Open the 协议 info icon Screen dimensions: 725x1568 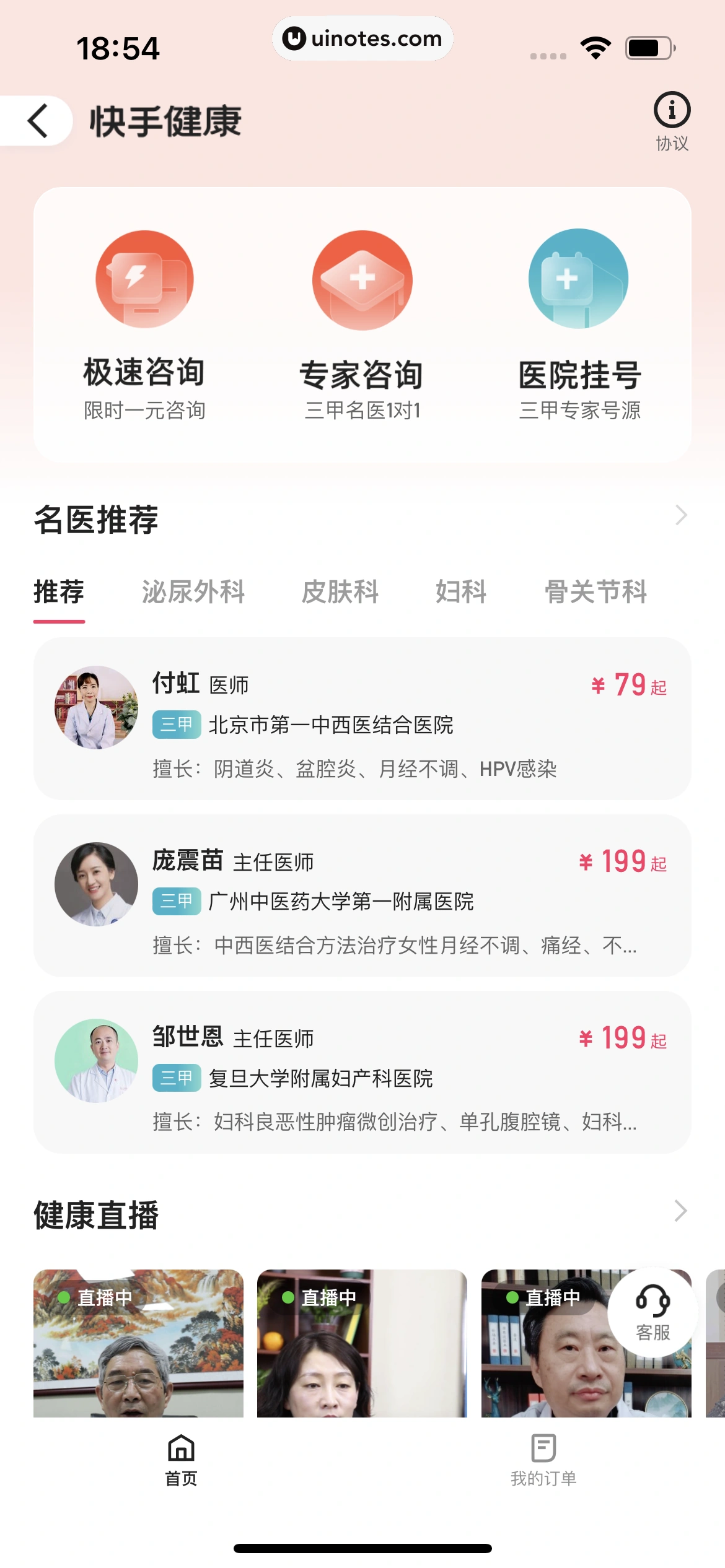coord(672,121)
